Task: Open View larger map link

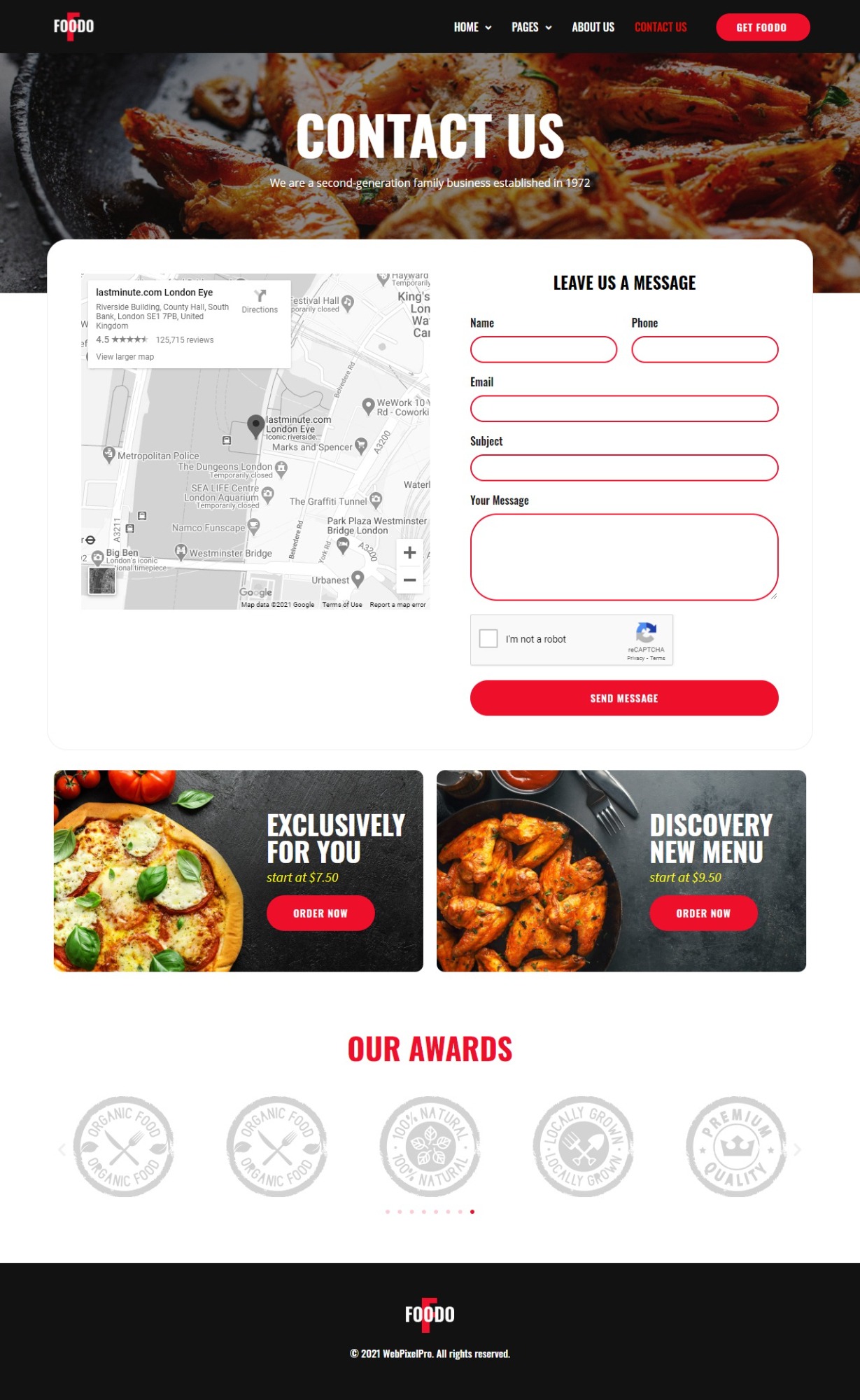Action: [x=125, y=357]
